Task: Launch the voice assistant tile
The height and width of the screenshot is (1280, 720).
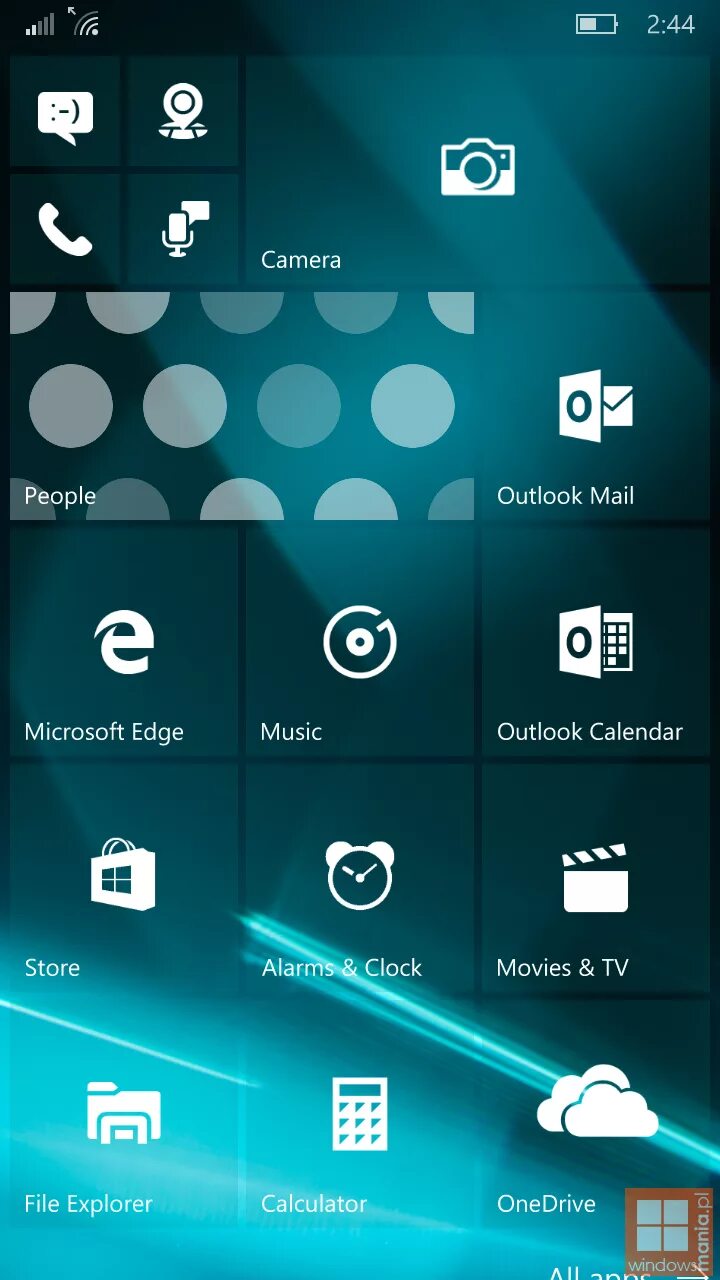Action: pyautogui.click(x=182, y=228)
